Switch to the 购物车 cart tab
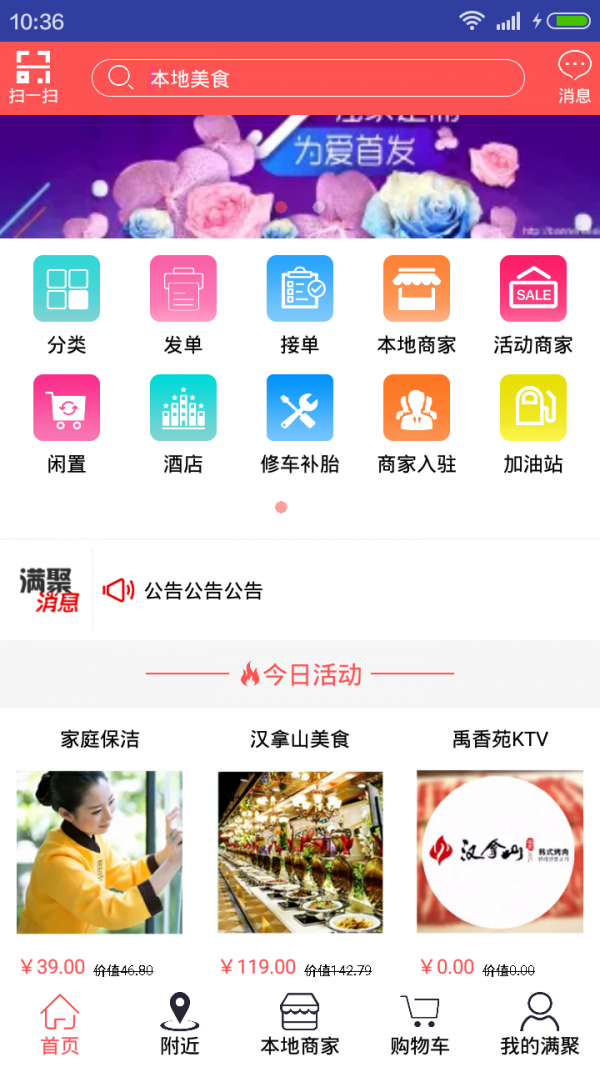Viewport: 600px width, 1067px height. point(419,1024)
